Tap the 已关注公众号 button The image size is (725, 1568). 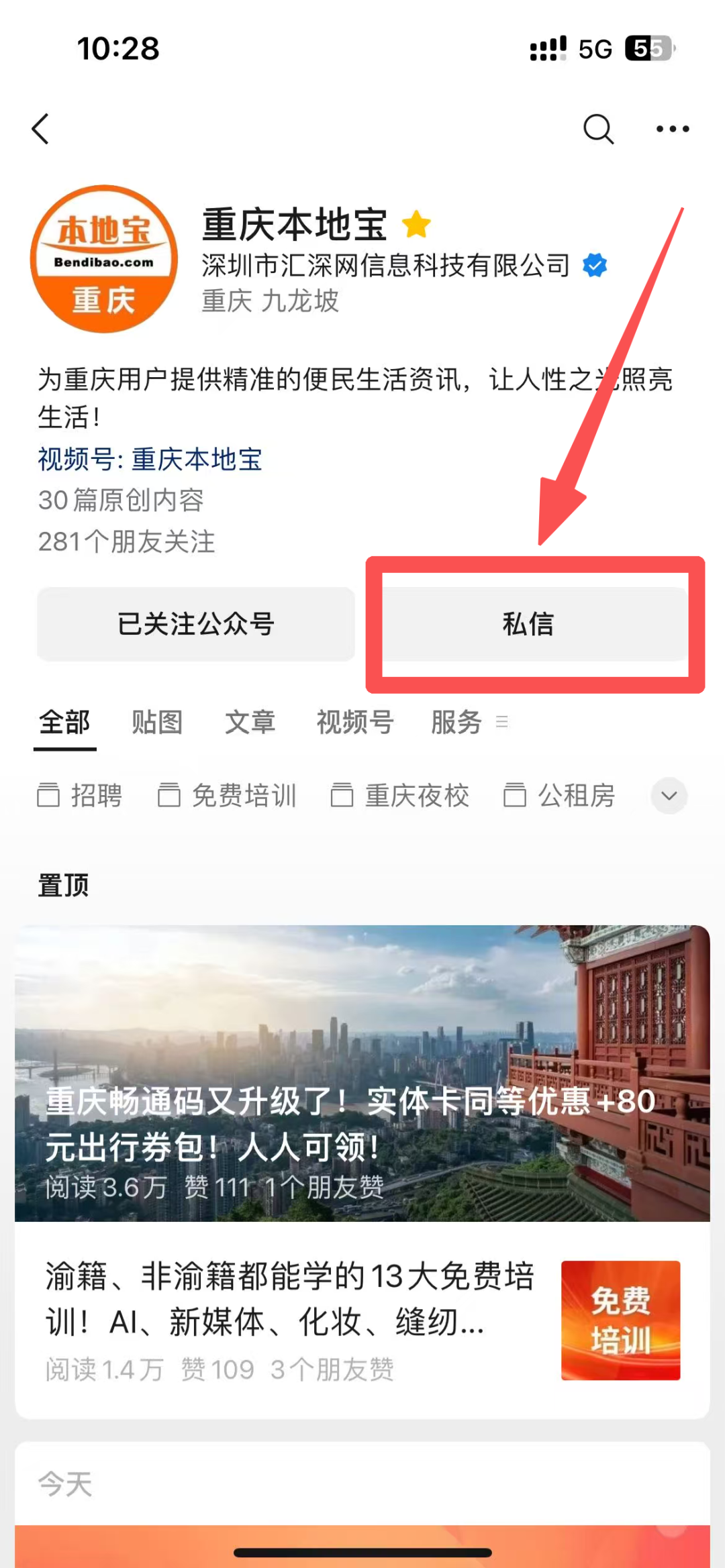[x=196, y=624]
